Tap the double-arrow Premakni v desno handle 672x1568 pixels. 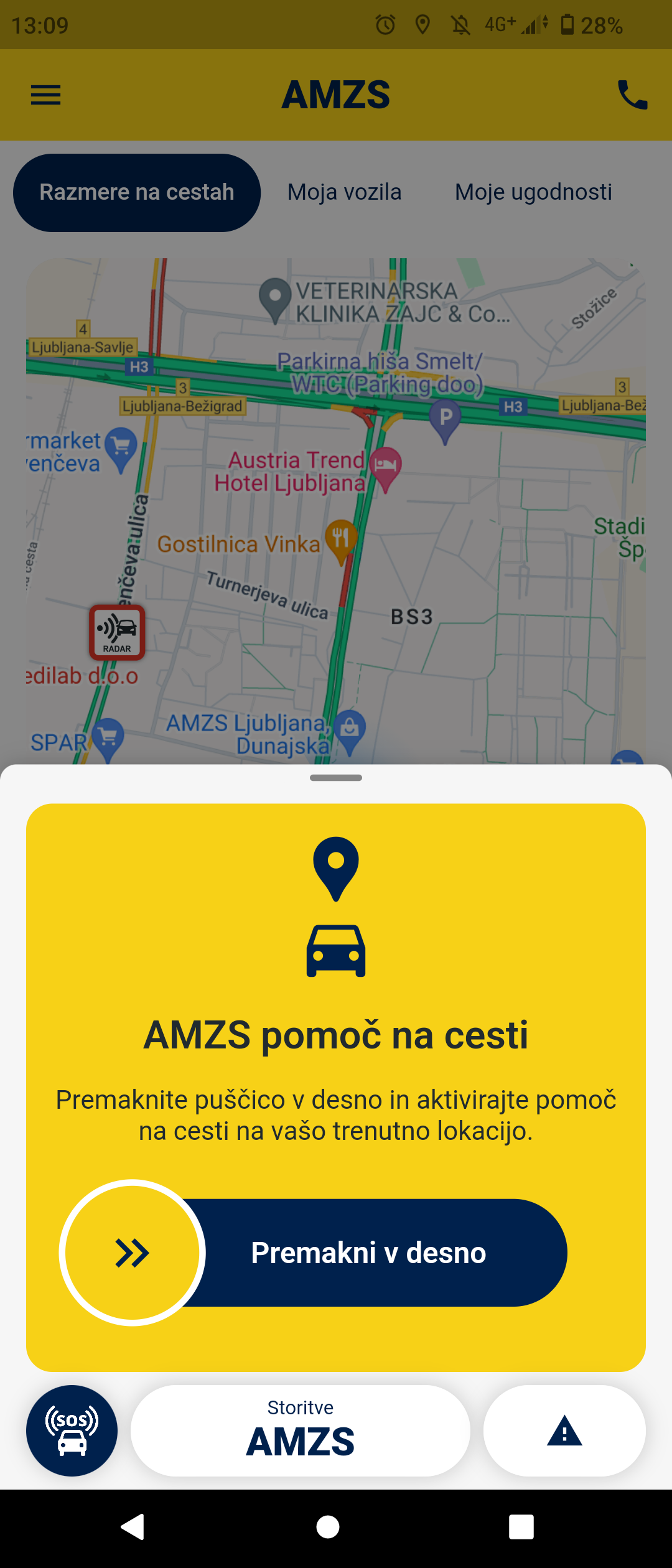pyautogui.click(x=133, y=1252)
